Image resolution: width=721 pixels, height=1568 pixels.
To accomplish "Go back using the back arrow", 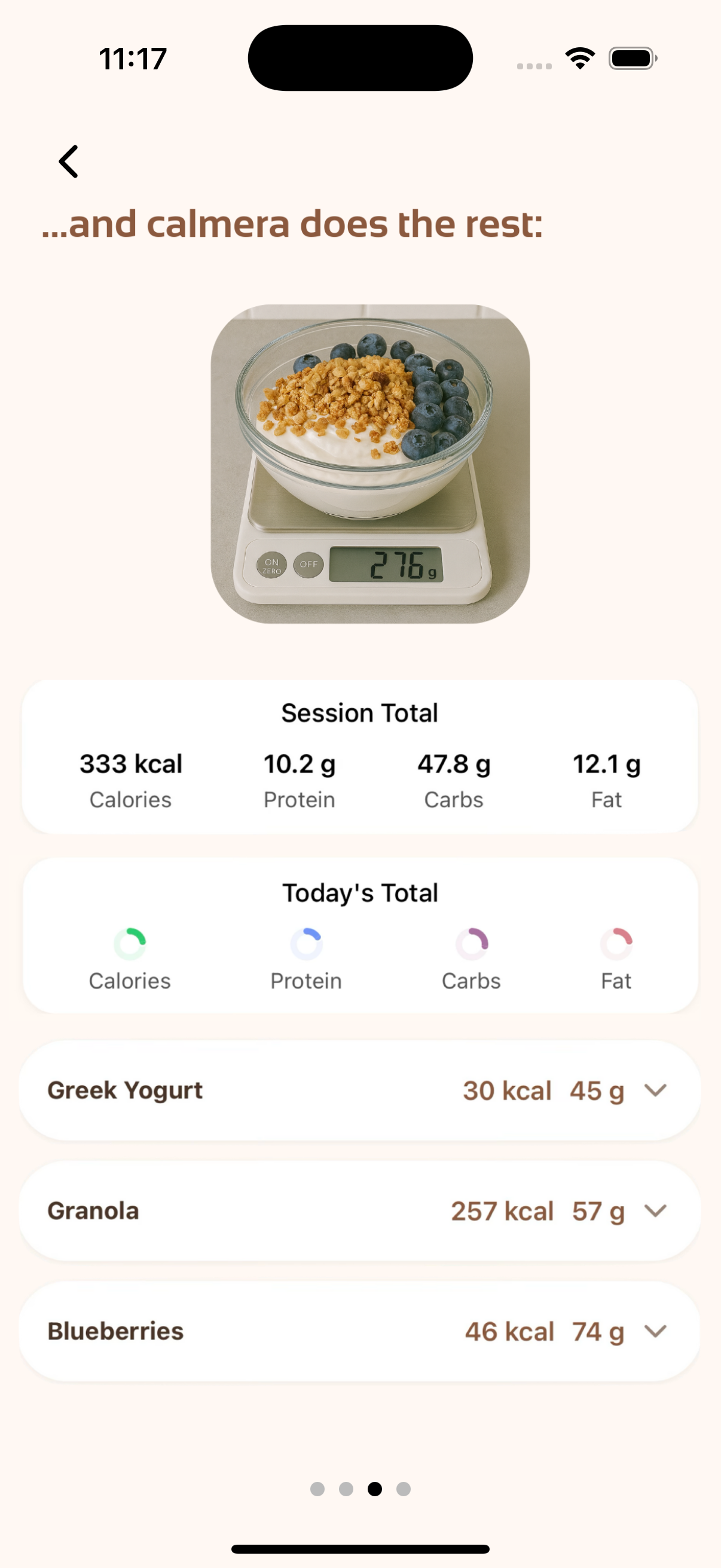I will [x=69, y=162].
